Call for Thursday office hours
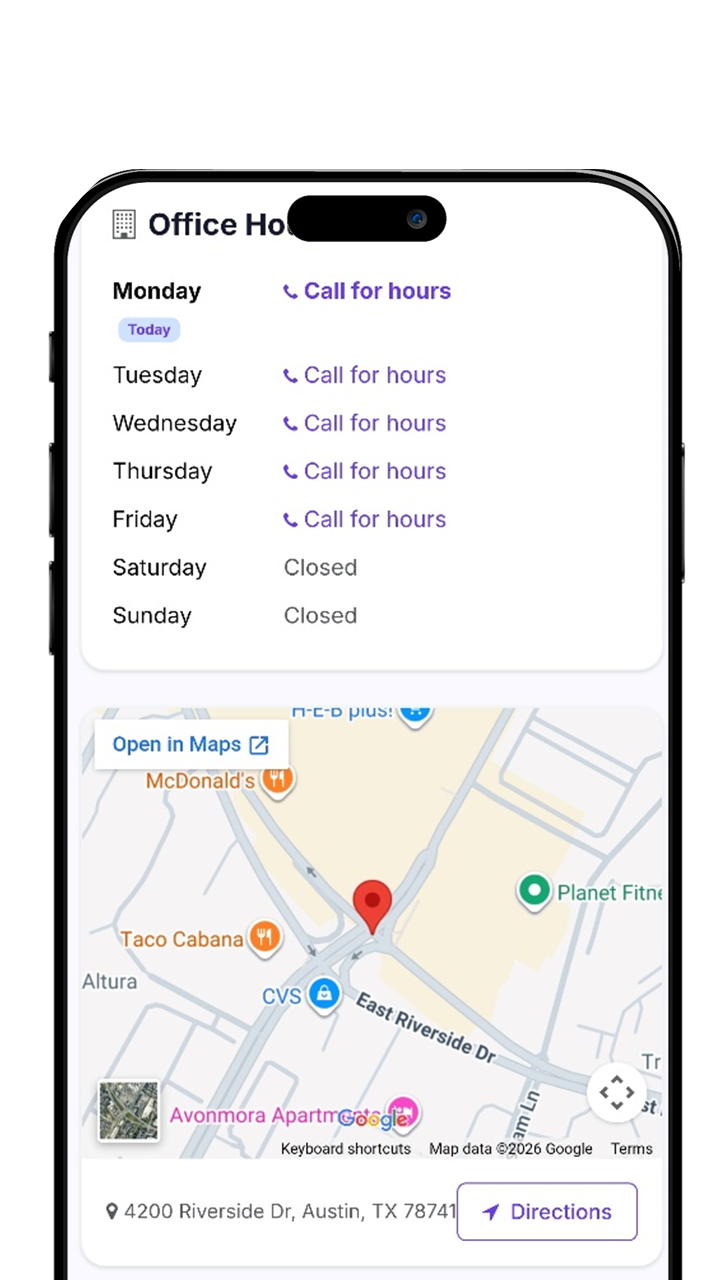This screenshot has width=720, height=1280. 365,471
